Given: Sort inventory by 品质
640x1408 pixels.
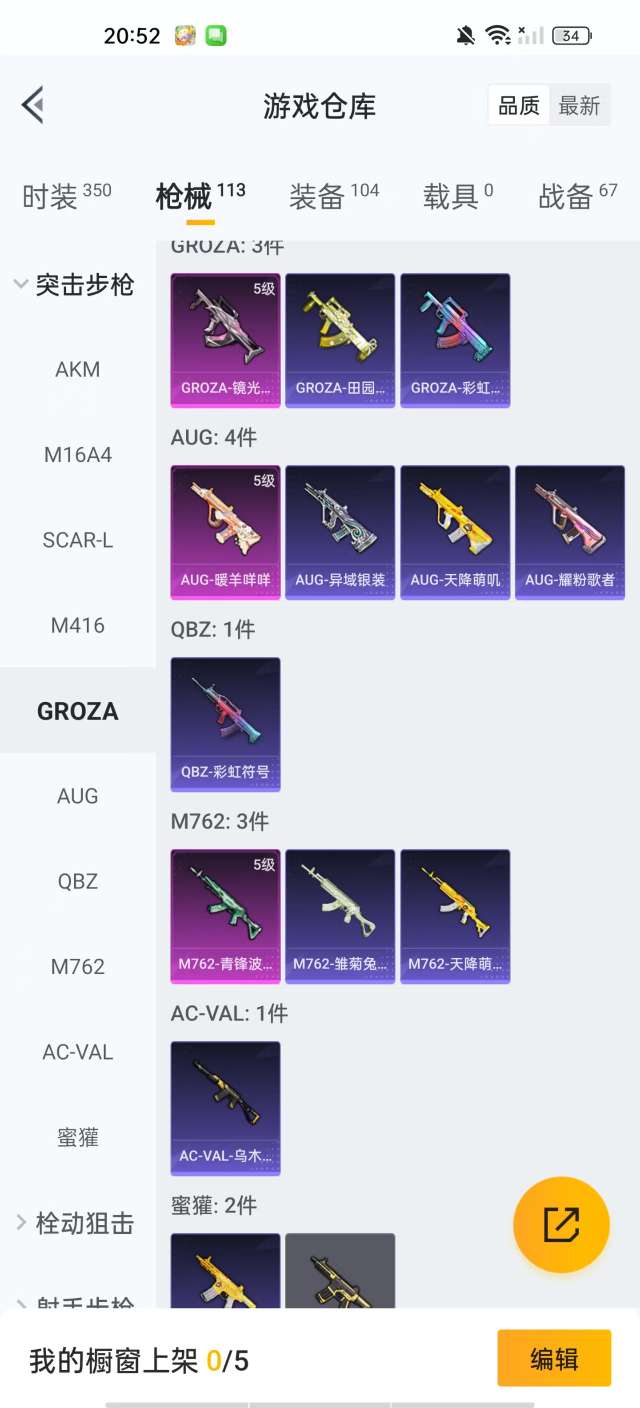Looking at the screenshot, I should (519, 105).
